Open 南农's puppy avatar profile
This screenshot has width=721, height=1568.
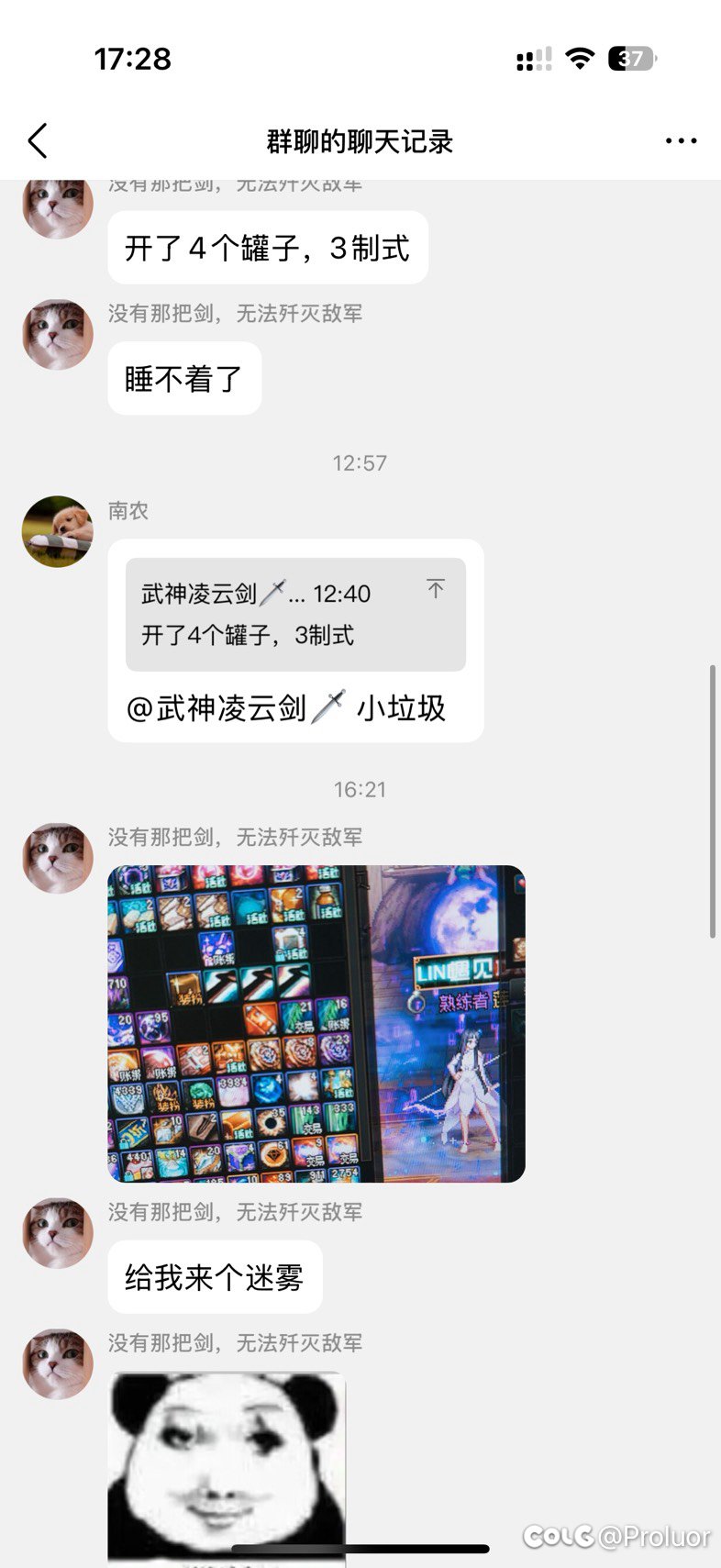(57, 531)
